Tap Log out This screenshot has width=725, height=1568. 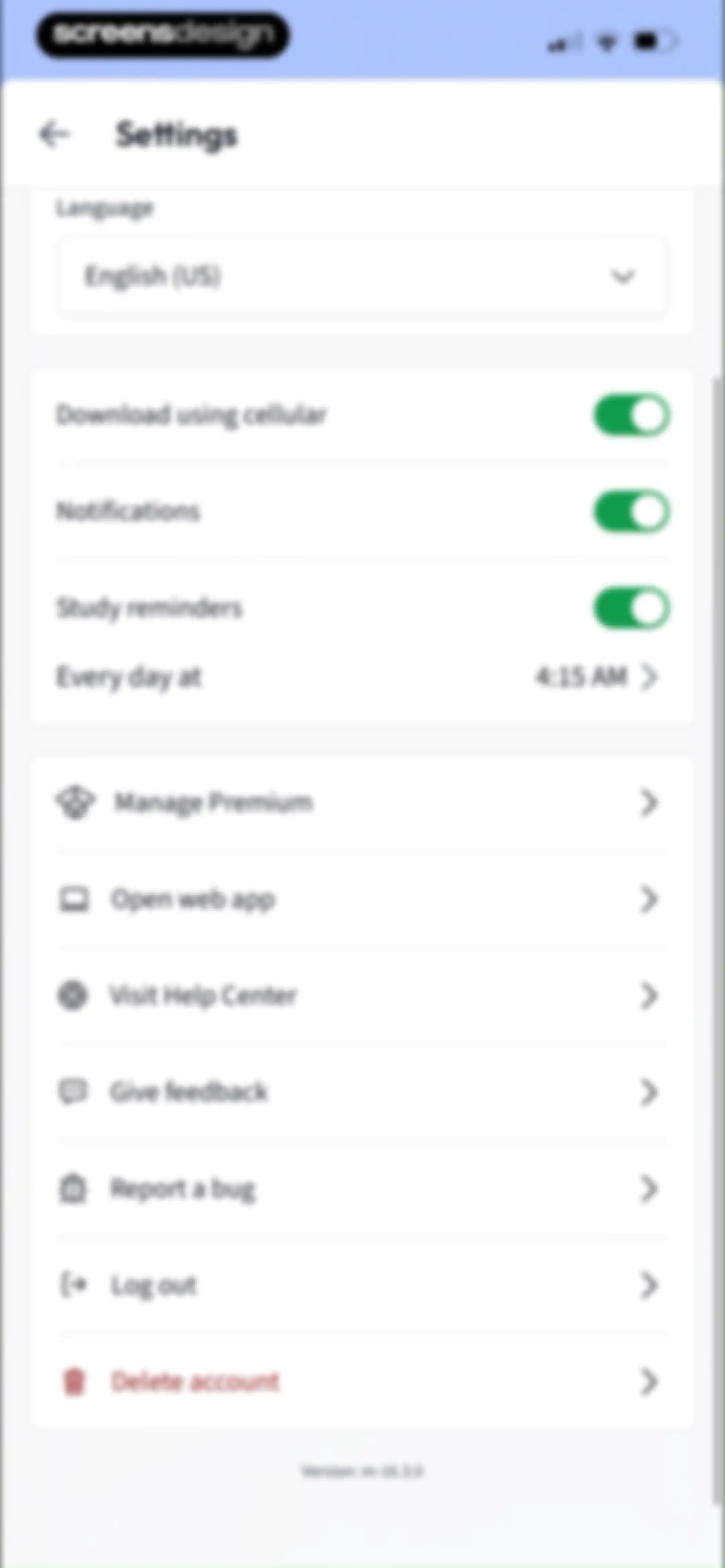point(361,1285)
